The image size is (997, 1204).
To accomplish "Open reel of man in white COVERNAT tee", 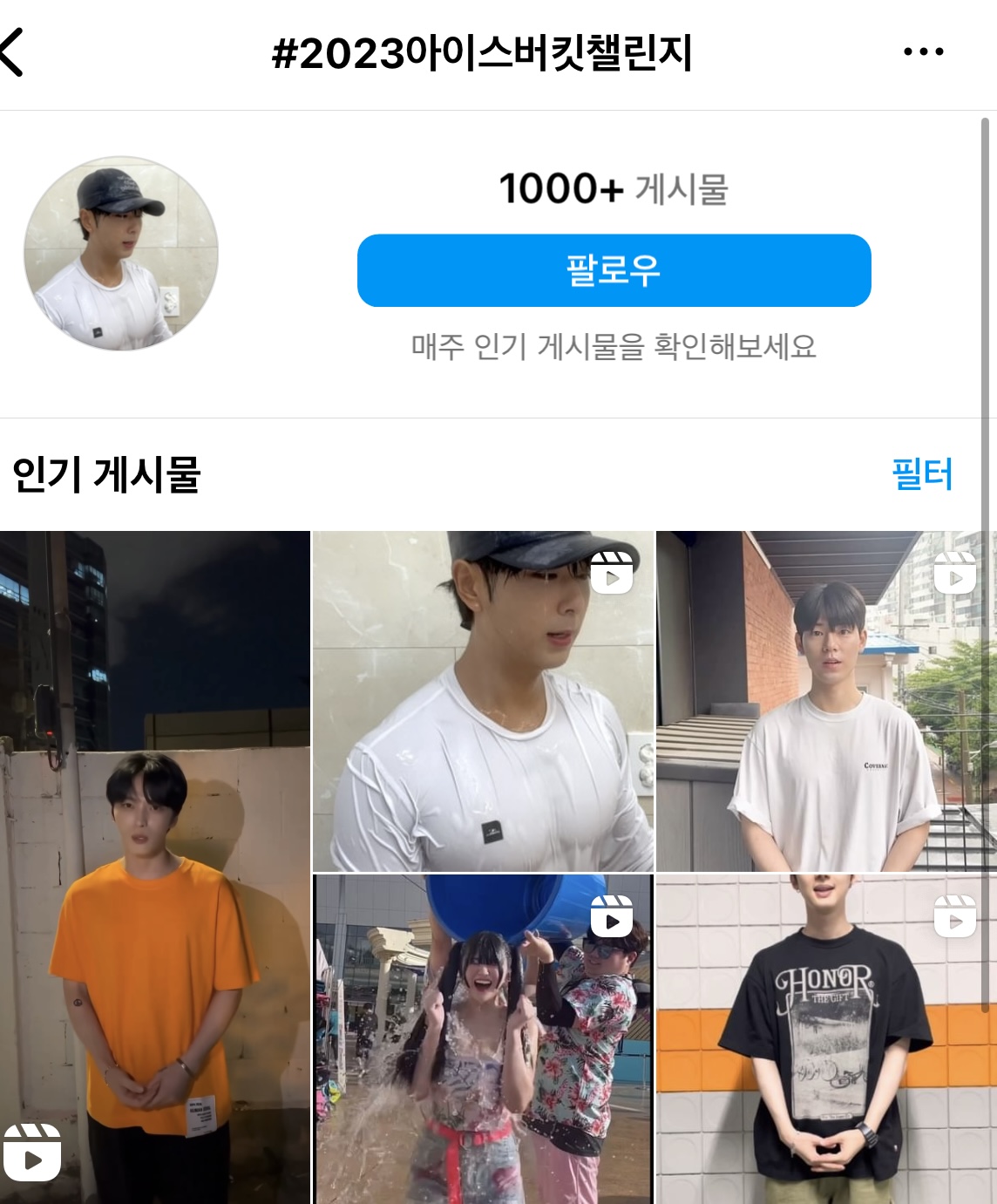I will (x=825, y=701).
